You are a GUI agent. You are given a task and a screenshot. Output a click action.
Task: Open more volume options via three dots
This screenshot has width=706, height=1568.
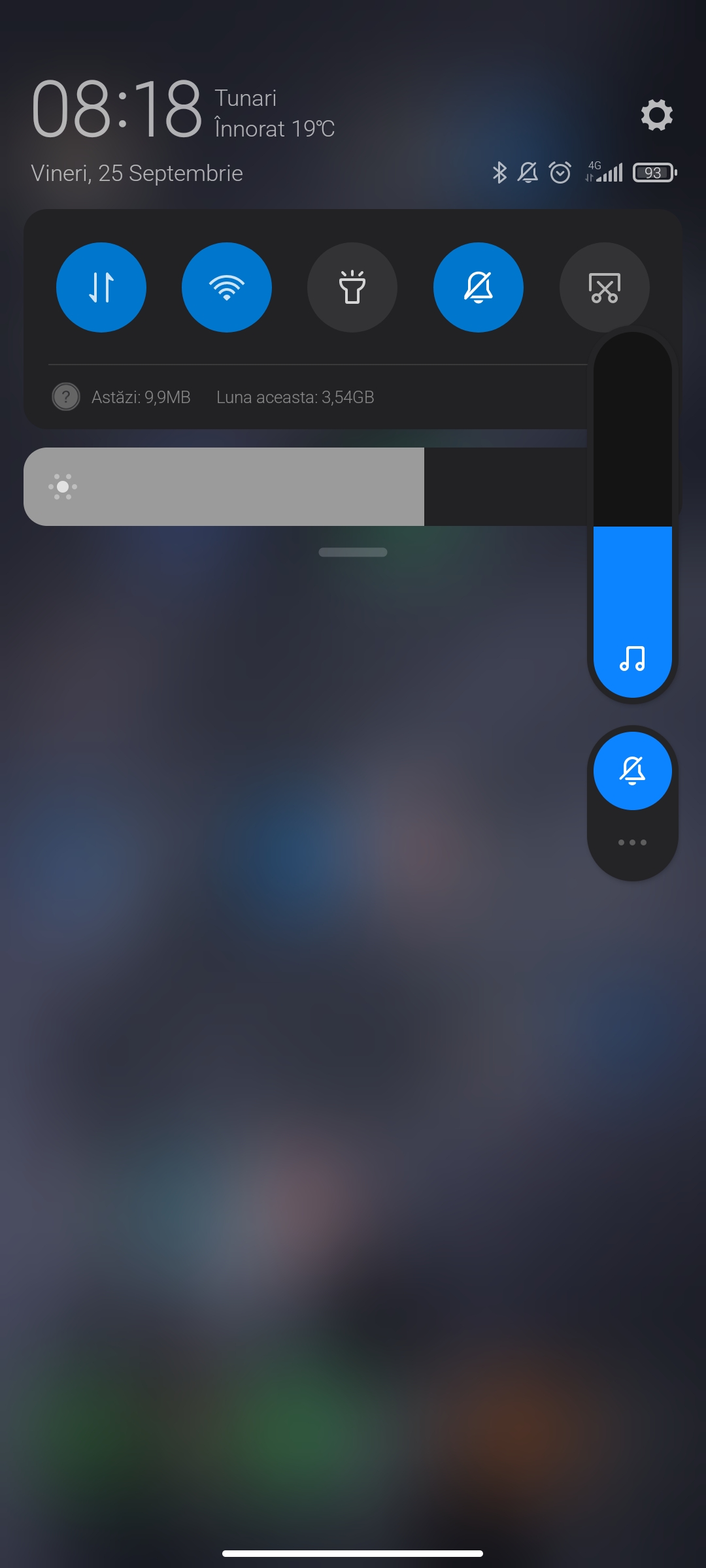pos(632,843)
